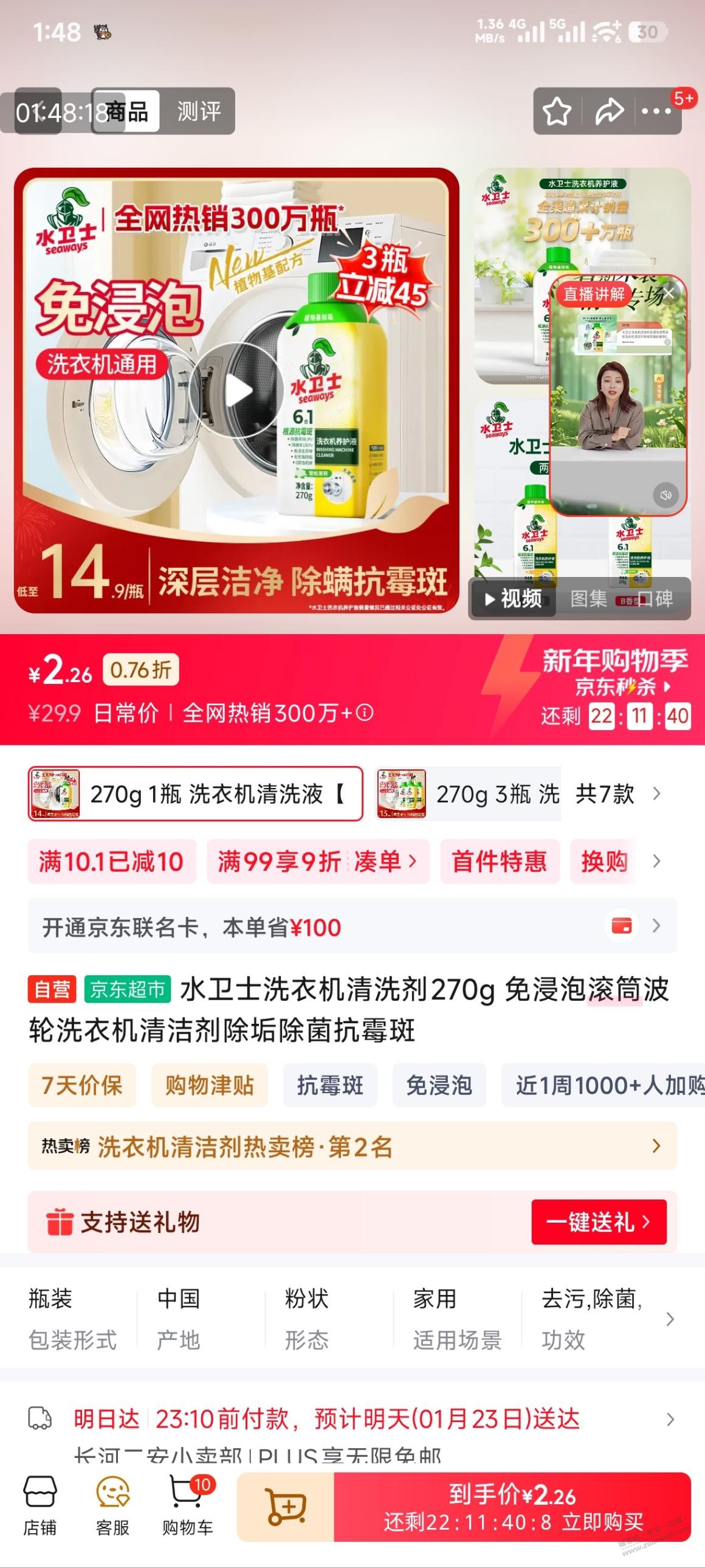This screenshot has height=1568, width=705.
Task: Share this product
Action: (609, 111)
